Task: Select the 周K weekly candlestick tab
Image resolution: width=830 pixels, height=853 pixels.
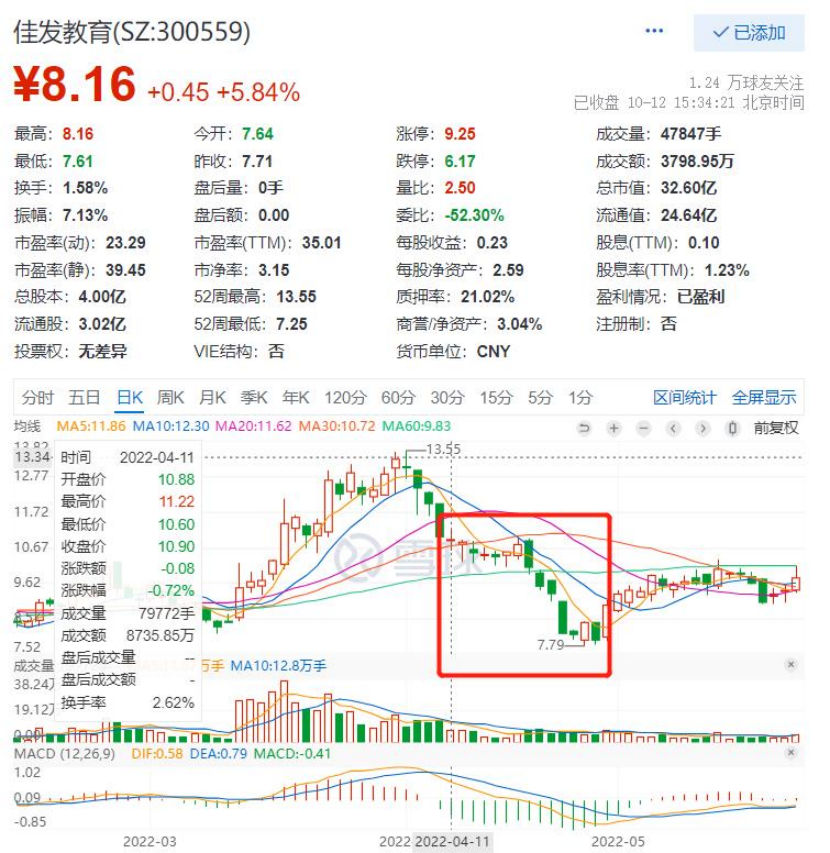Action: 171,397
